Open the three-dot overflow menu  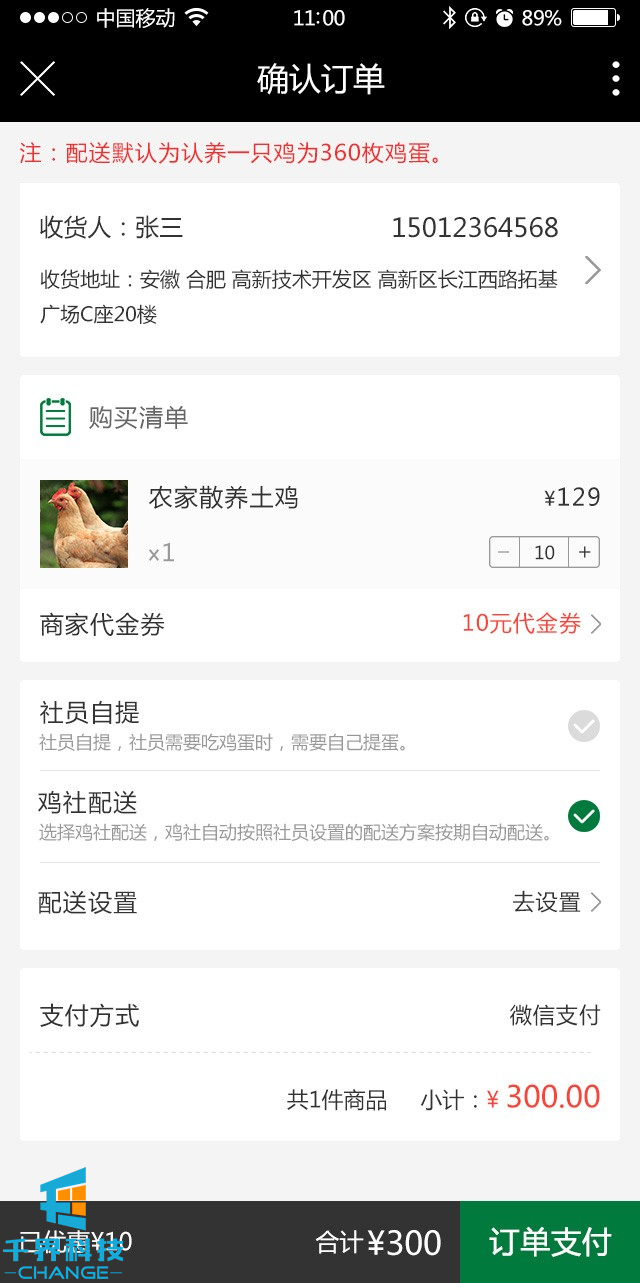coord(615,79)
